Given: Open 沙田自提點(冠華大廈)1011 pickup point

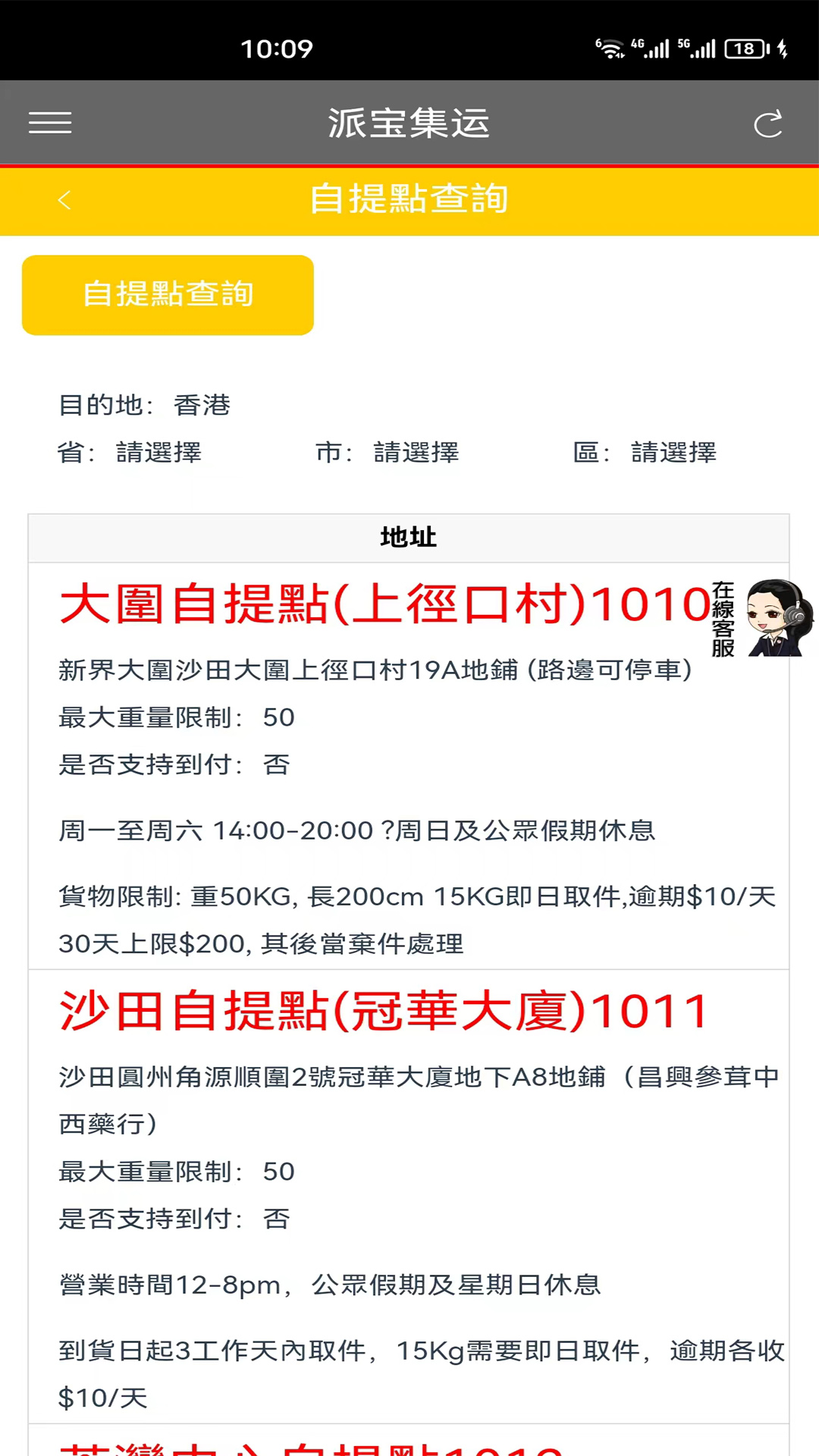Looking at the screenshot, I should tap(384, 1012).
